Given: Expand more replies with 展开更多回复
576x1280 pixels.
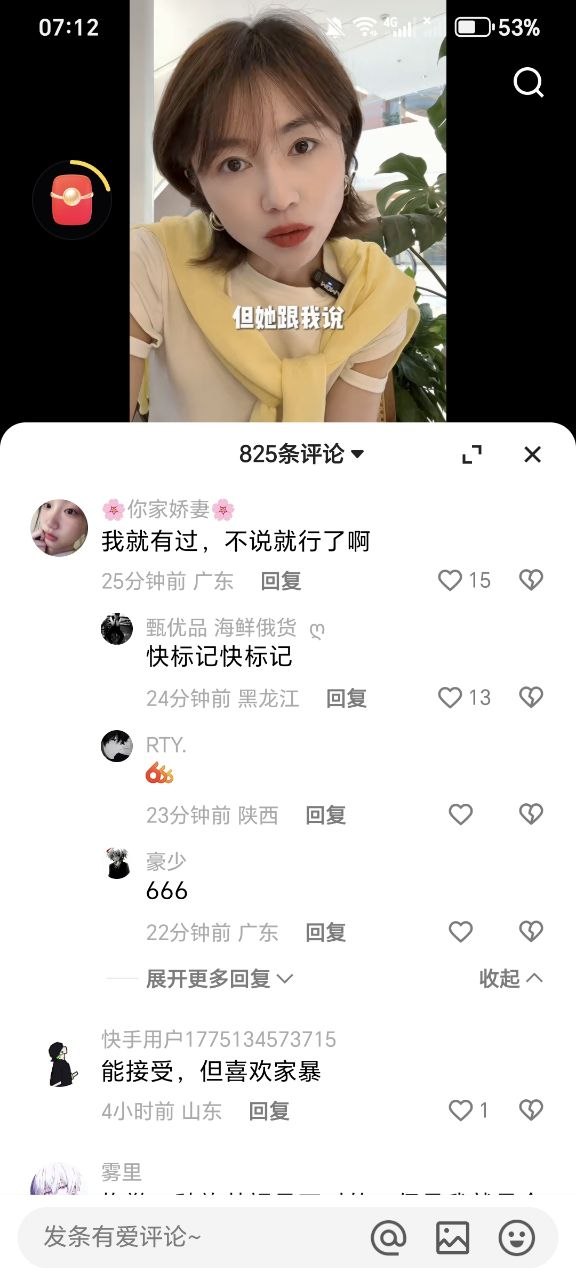Looking at the screenshot, I should pyautogui.click(x=220, y=978).
